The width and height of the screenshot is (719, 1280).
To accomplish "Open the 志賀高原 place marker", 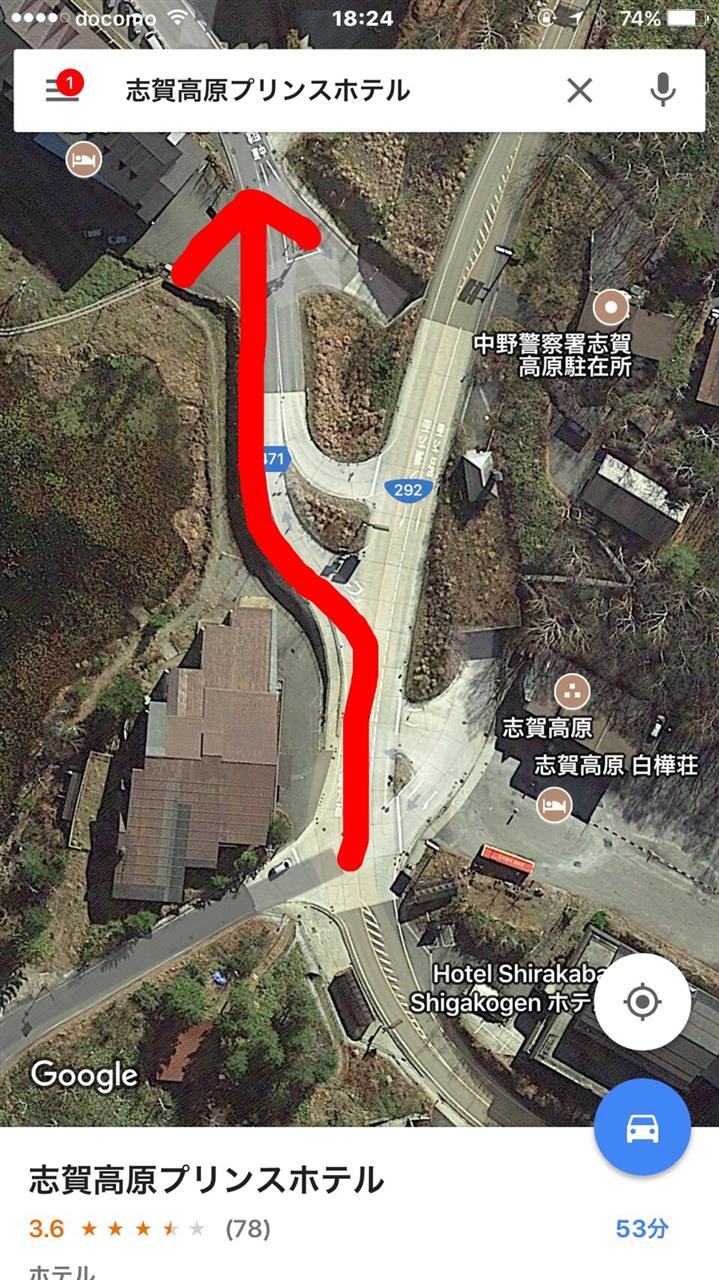I will click(x=571, y=690).
